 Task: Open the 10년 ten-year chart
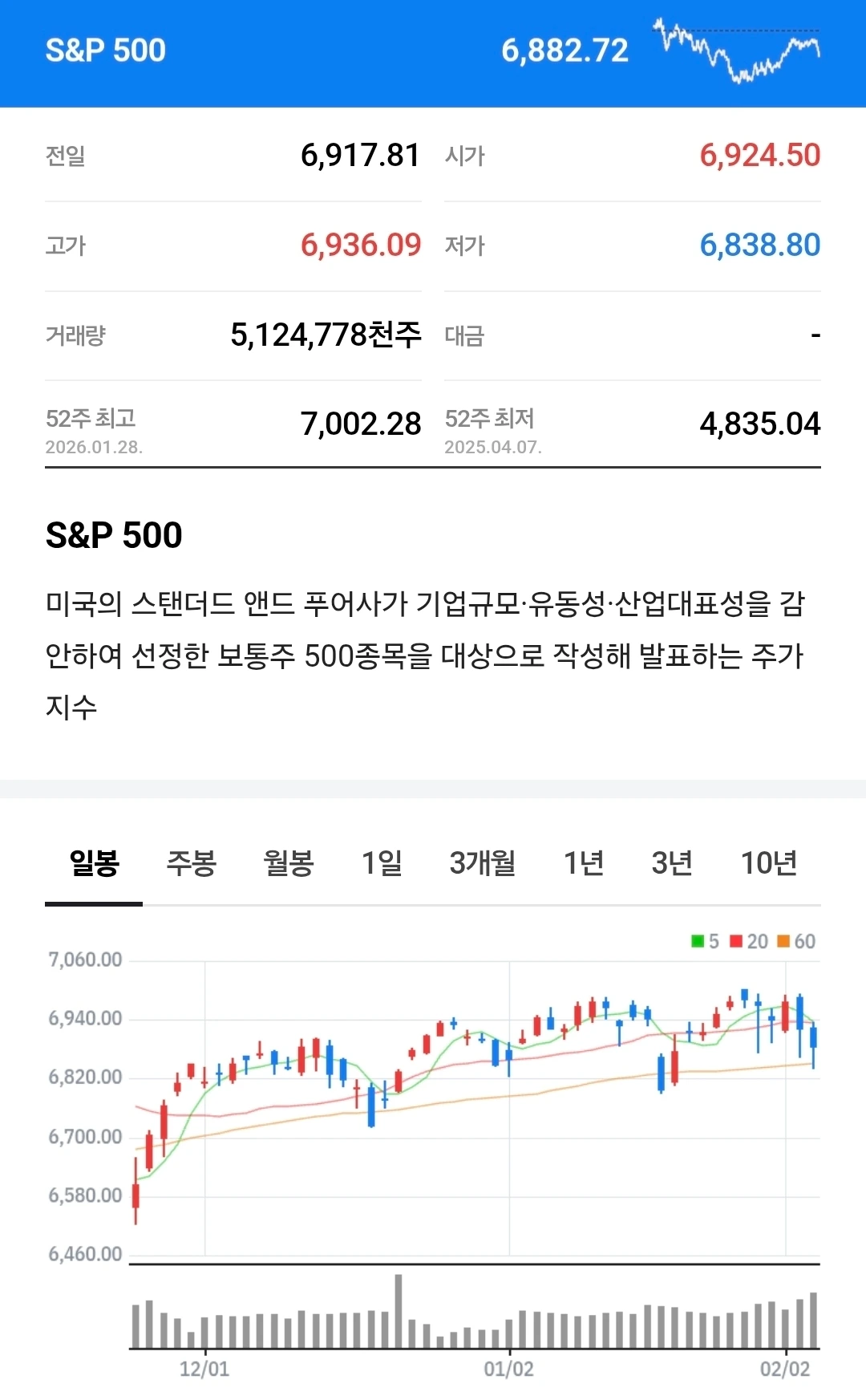coord(768,863)
